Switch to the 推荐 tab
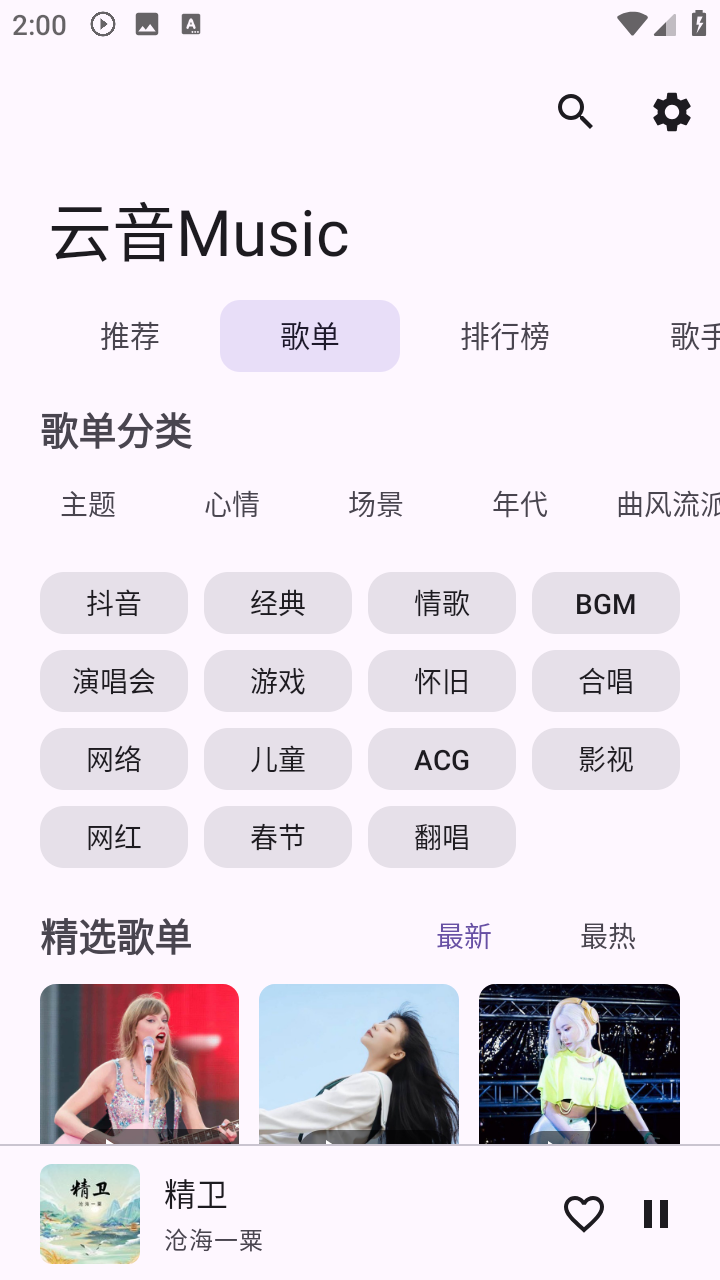Viewport: 720px width, 1280px height. pos(129,336)
